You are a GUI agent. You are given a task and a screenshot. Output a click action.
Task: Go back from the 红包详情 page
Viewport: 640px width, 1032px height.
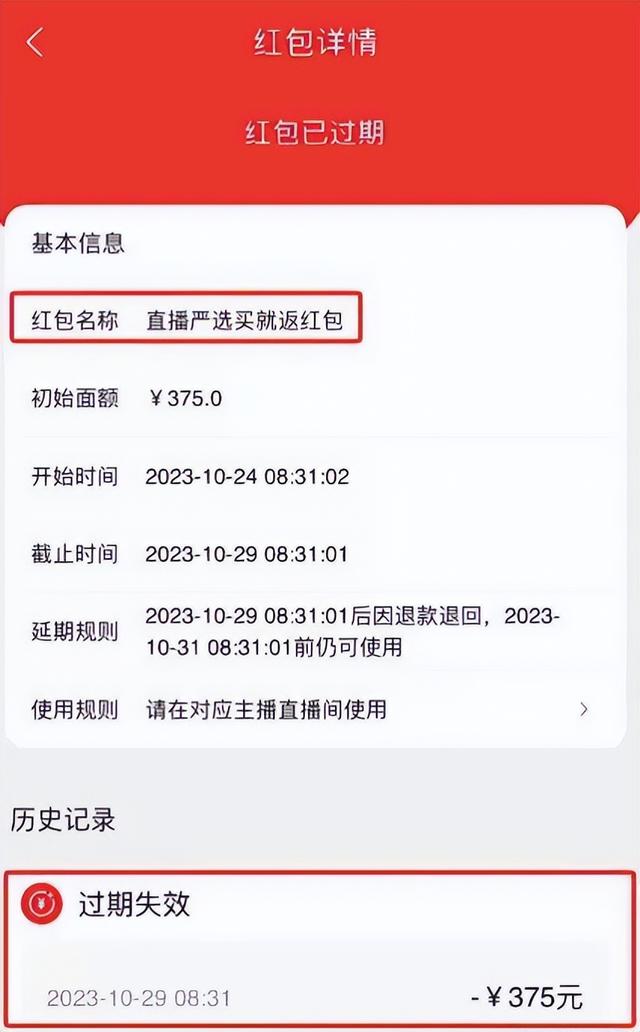point(35,42)
